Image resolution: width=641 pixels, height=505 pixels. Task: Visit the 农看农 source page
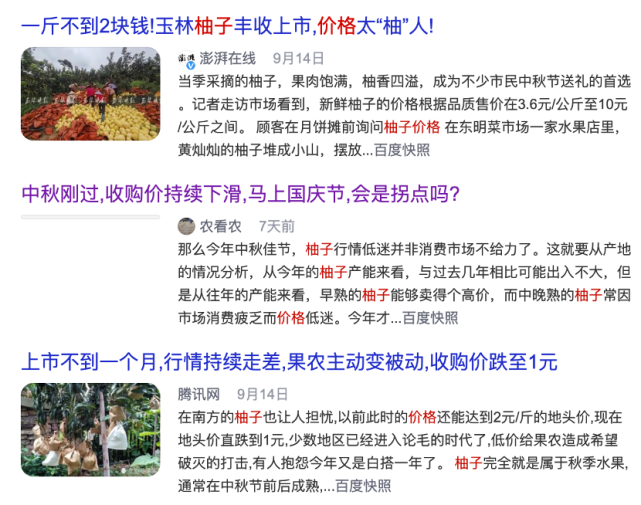[220, 226]
